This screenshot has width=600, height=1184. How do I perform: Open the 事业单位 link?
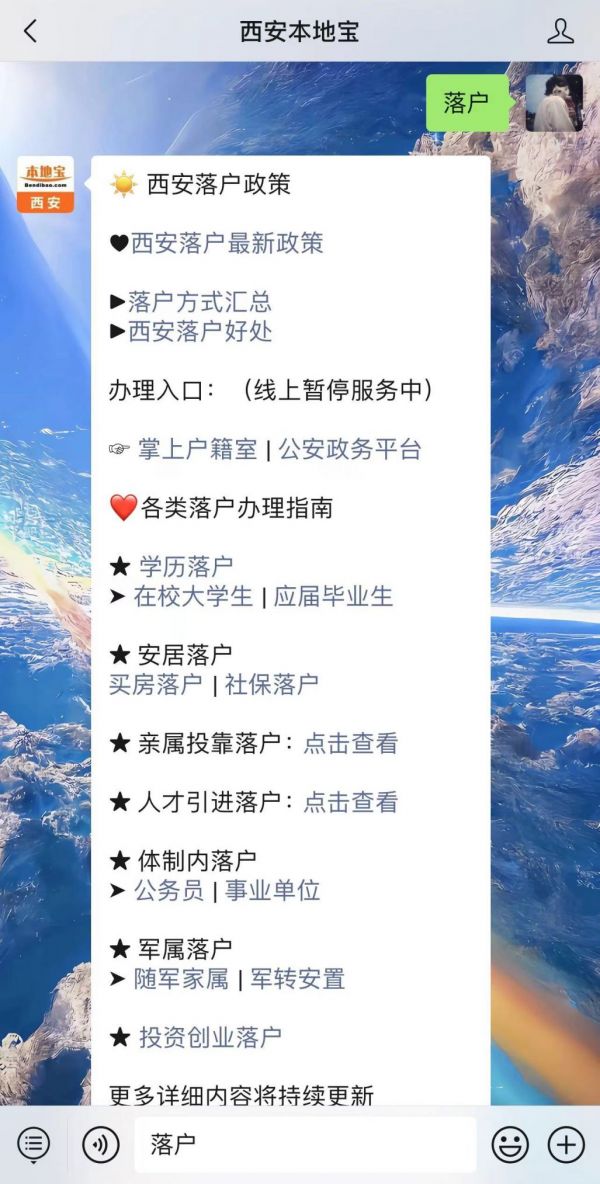tap(272, 890)
